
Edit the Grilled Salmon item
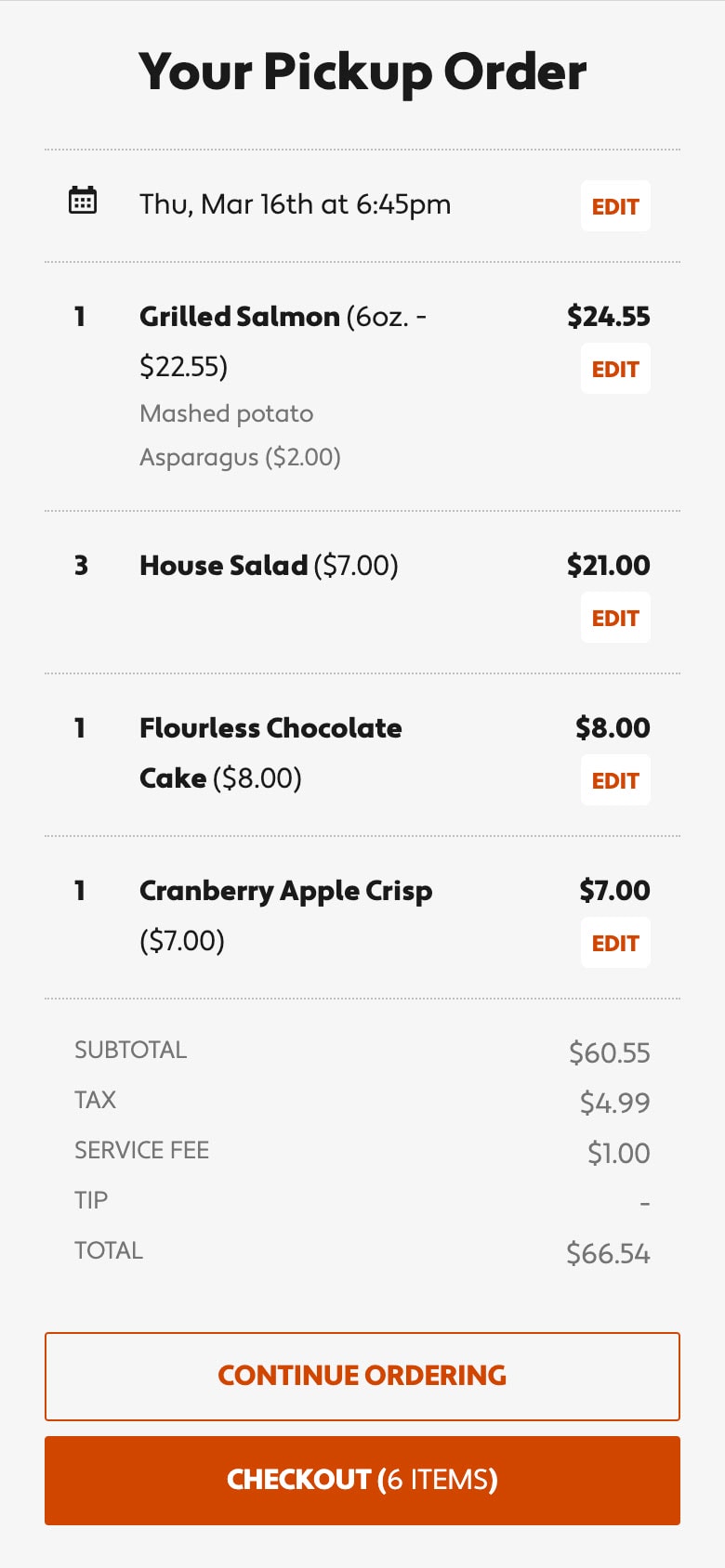click(614, 368)
